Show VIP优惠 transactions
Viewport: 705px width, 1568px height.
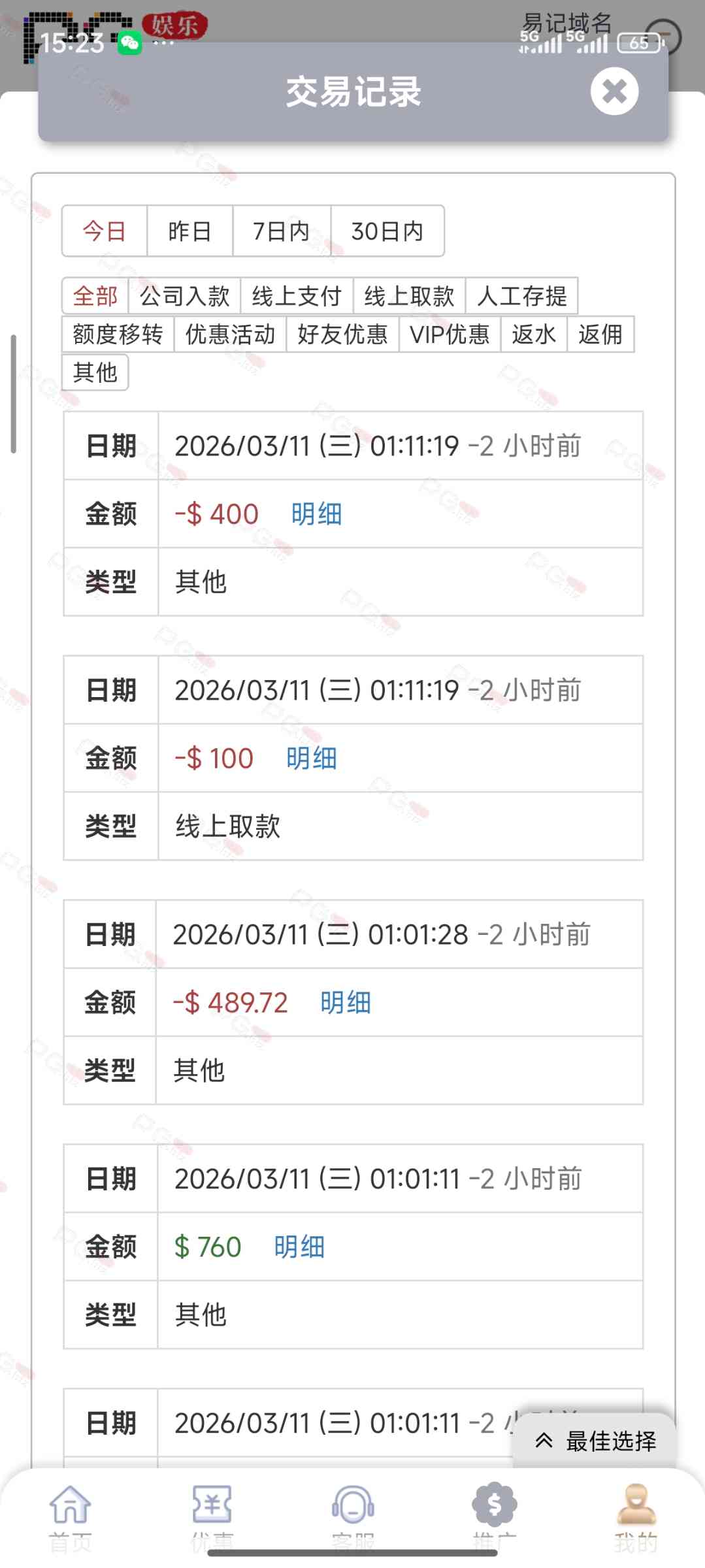450,335
